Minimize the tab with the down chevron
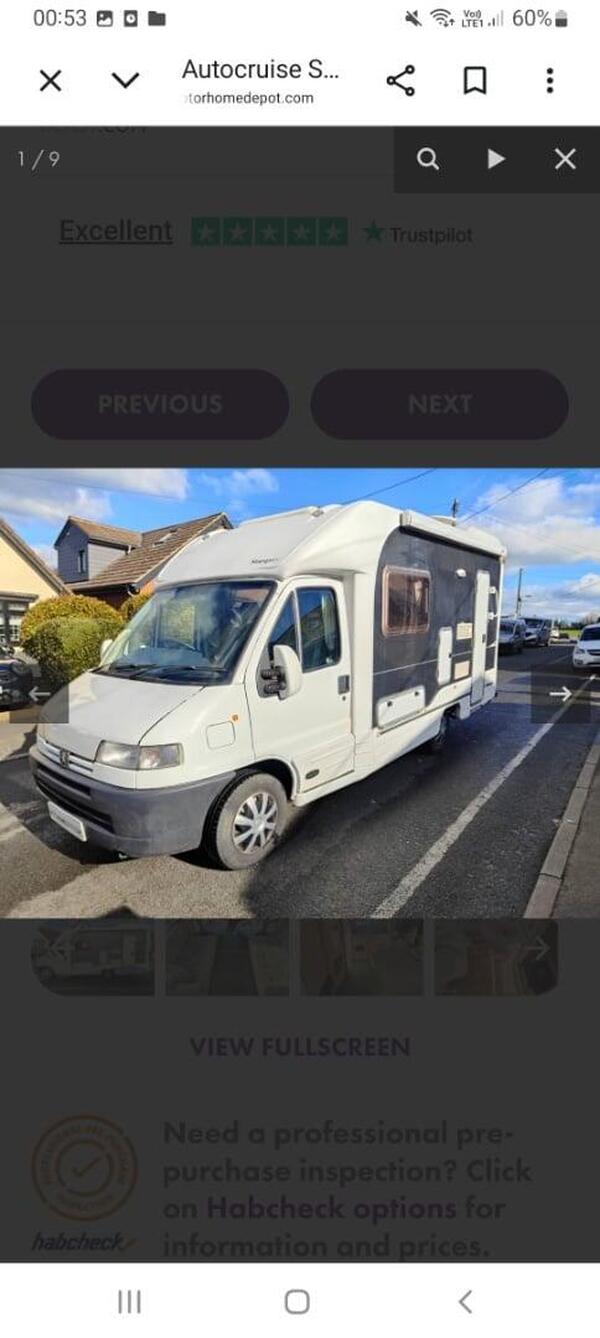The width and height of the screenshot is (600, 1338). point(125,81)
